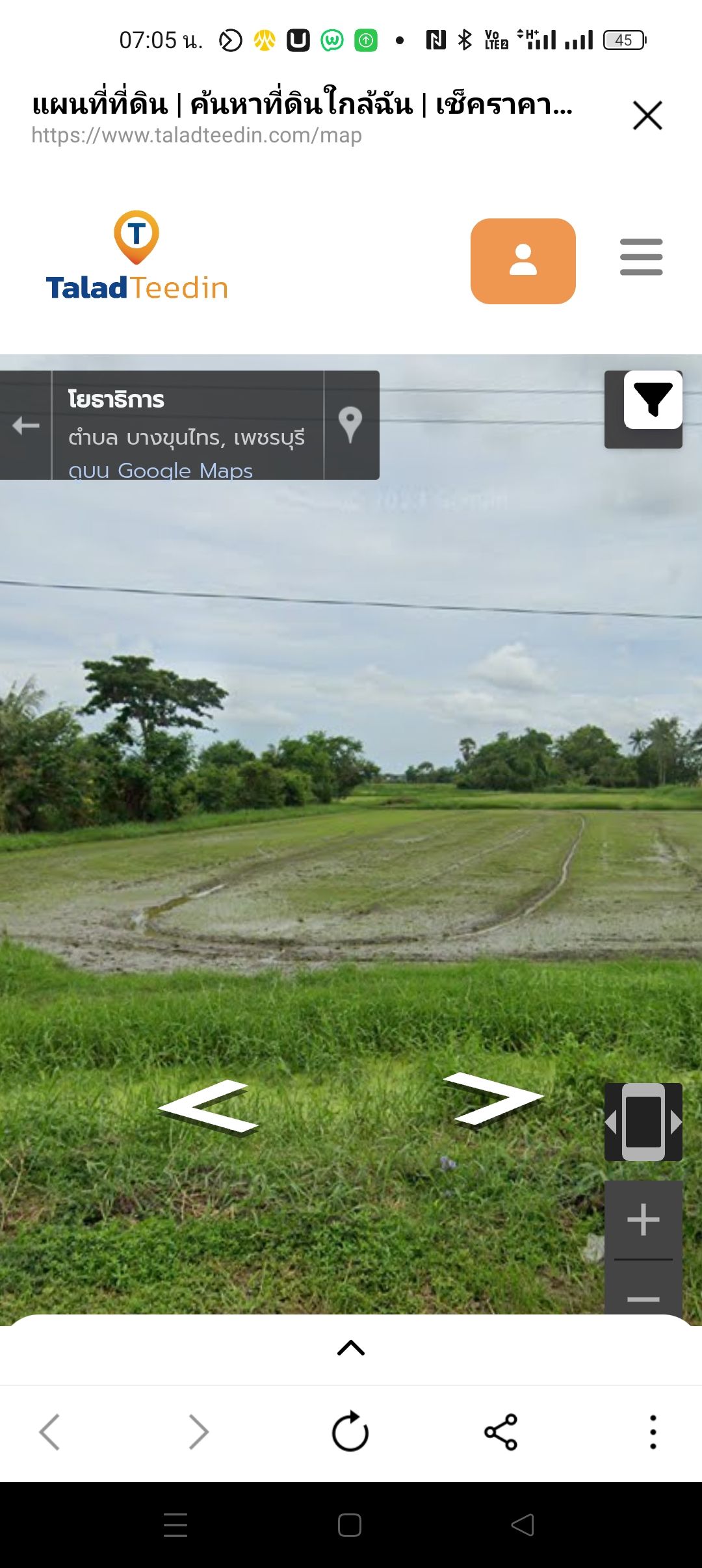Exit Street View with back arrow
Image resolution: width=702 pixels, height=1568 pixels.
point(26,425)
